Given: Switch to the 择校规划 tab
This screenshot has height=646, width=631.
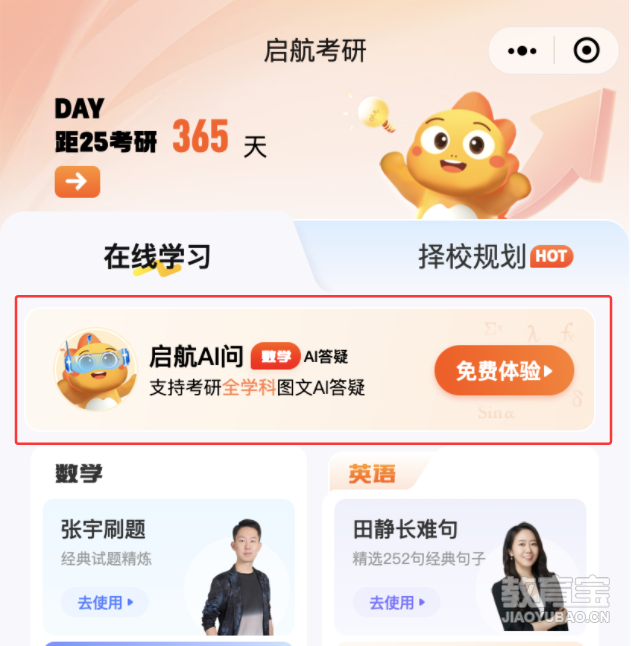Looking at the screenshot, I should click(x=472, y=257).
